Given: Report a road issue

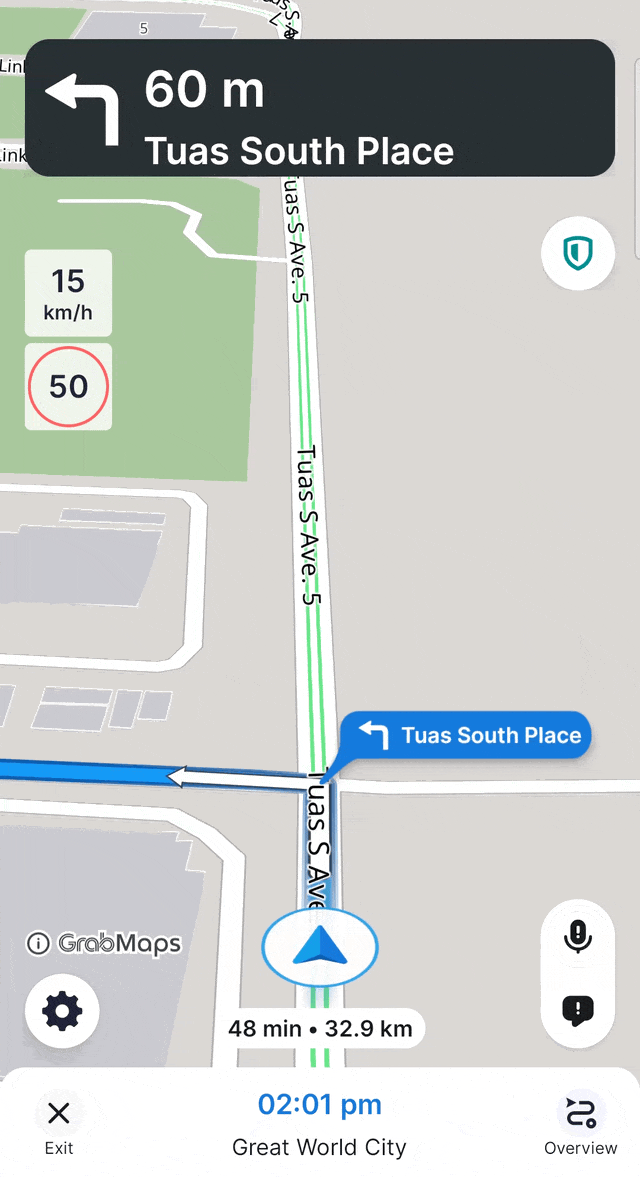Looking at the screenshot, I should pyautogui.click(x=578, y=1010).
